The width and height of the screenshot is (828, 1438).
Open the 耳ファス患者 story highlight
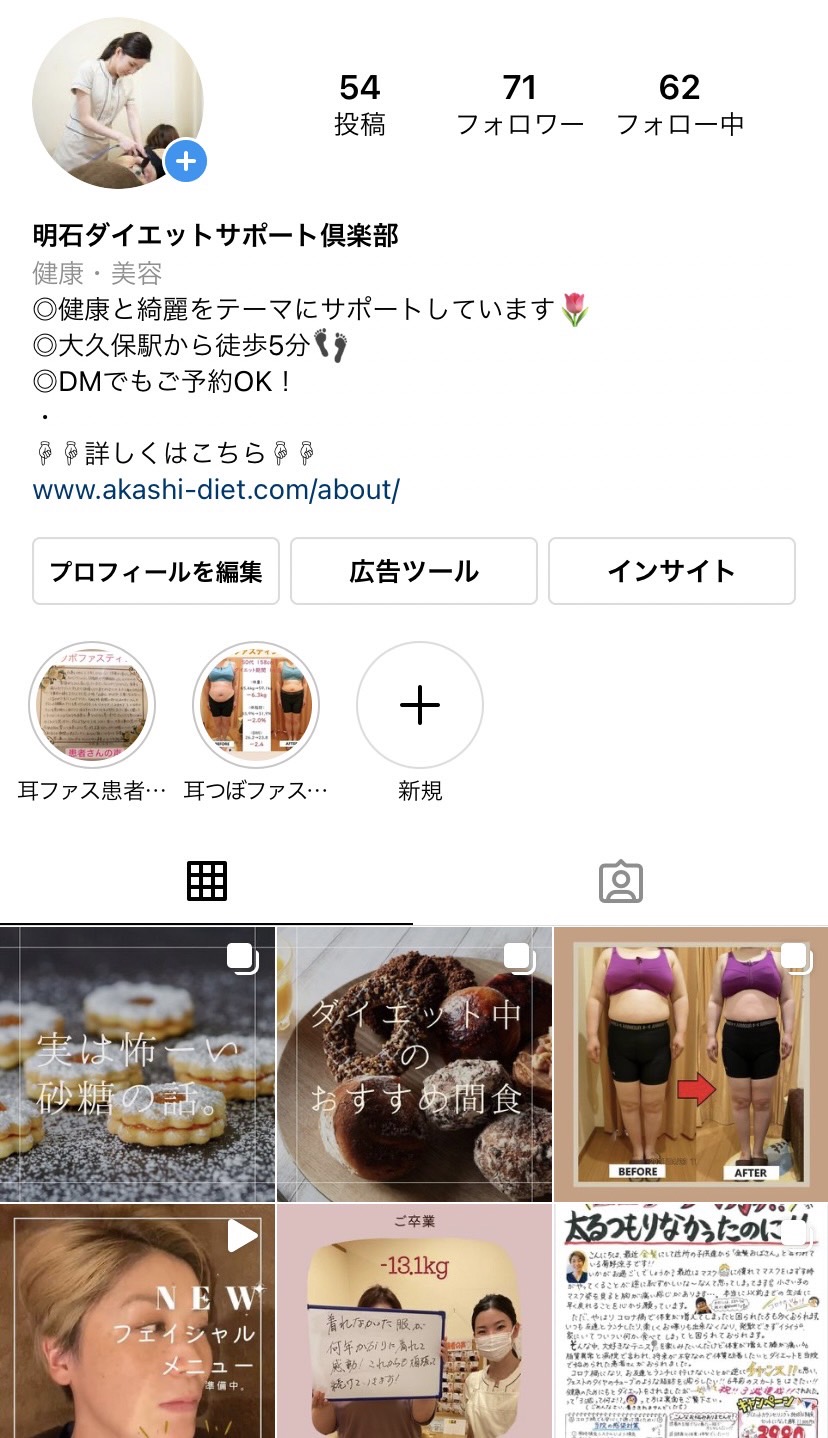(x=92, y=706)
